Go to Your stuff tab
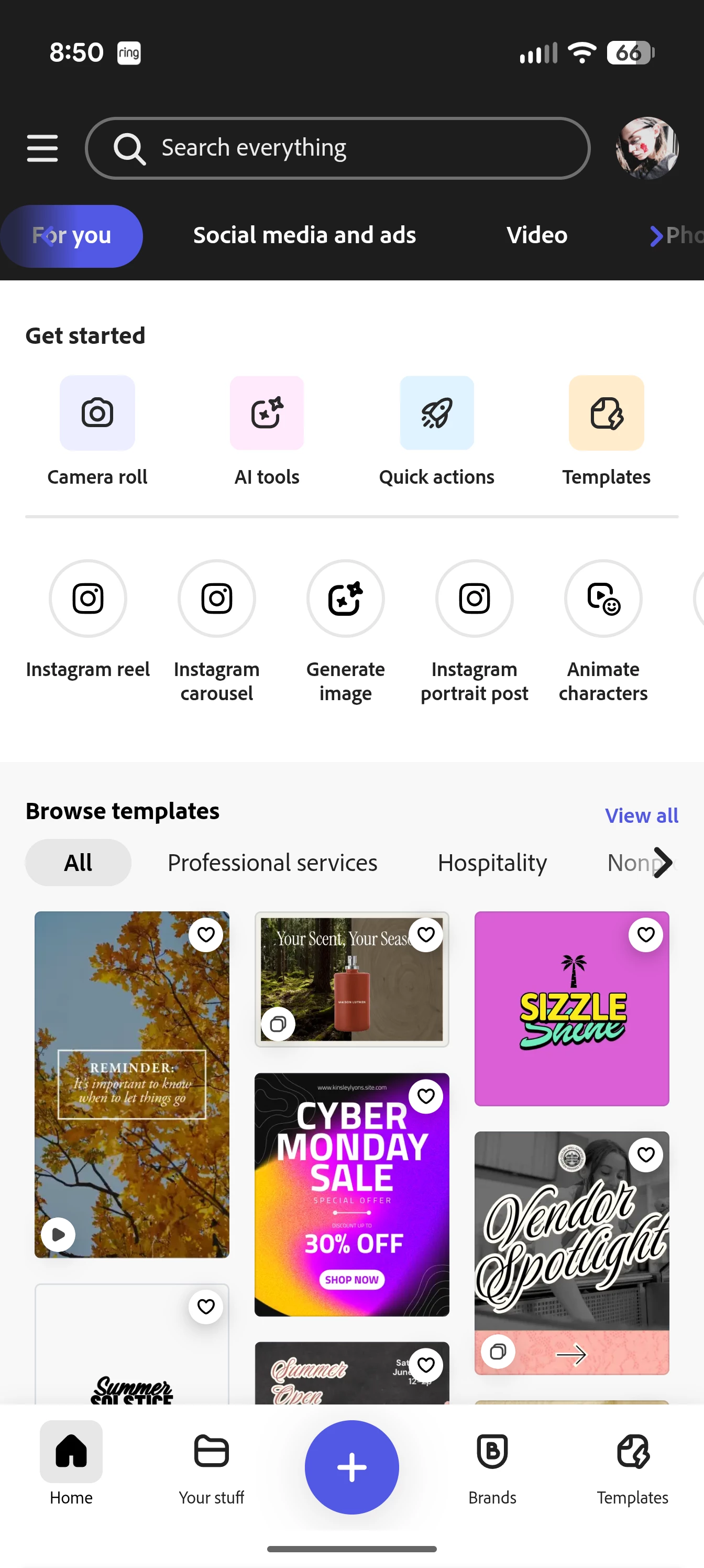This screenshot has height=1568, width=704. coord(211,1467)
